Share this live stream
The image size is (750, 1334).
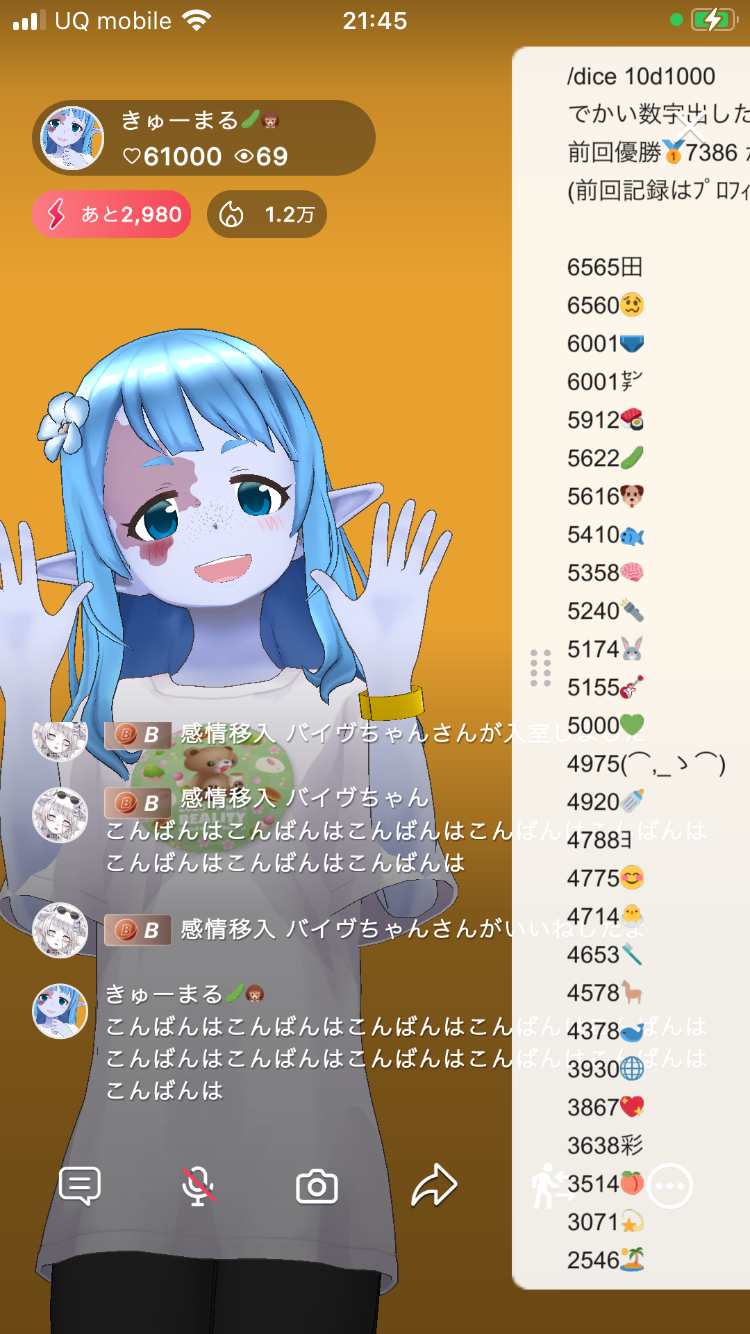point(434,1186)
